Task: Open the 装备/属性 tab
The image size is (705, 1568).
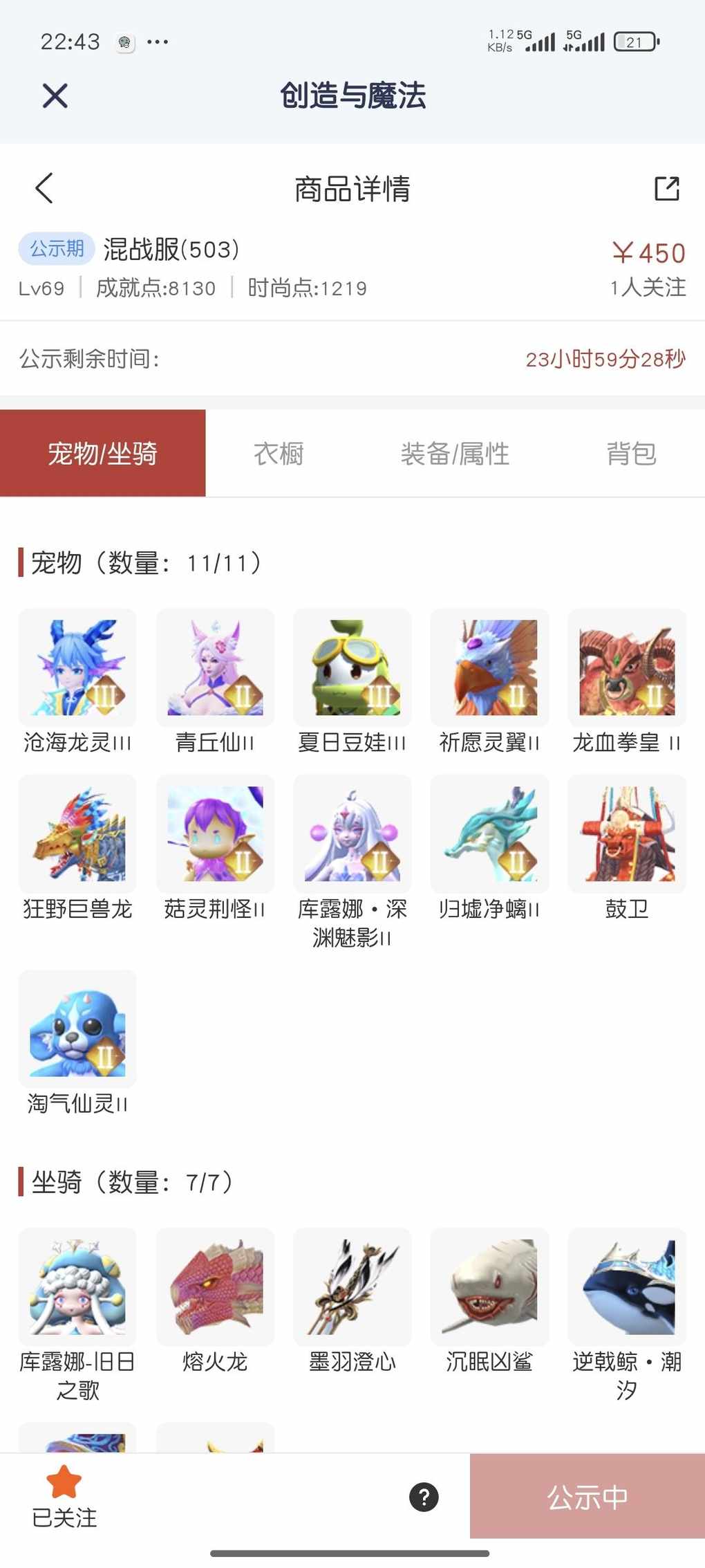Action: point(455,454)
